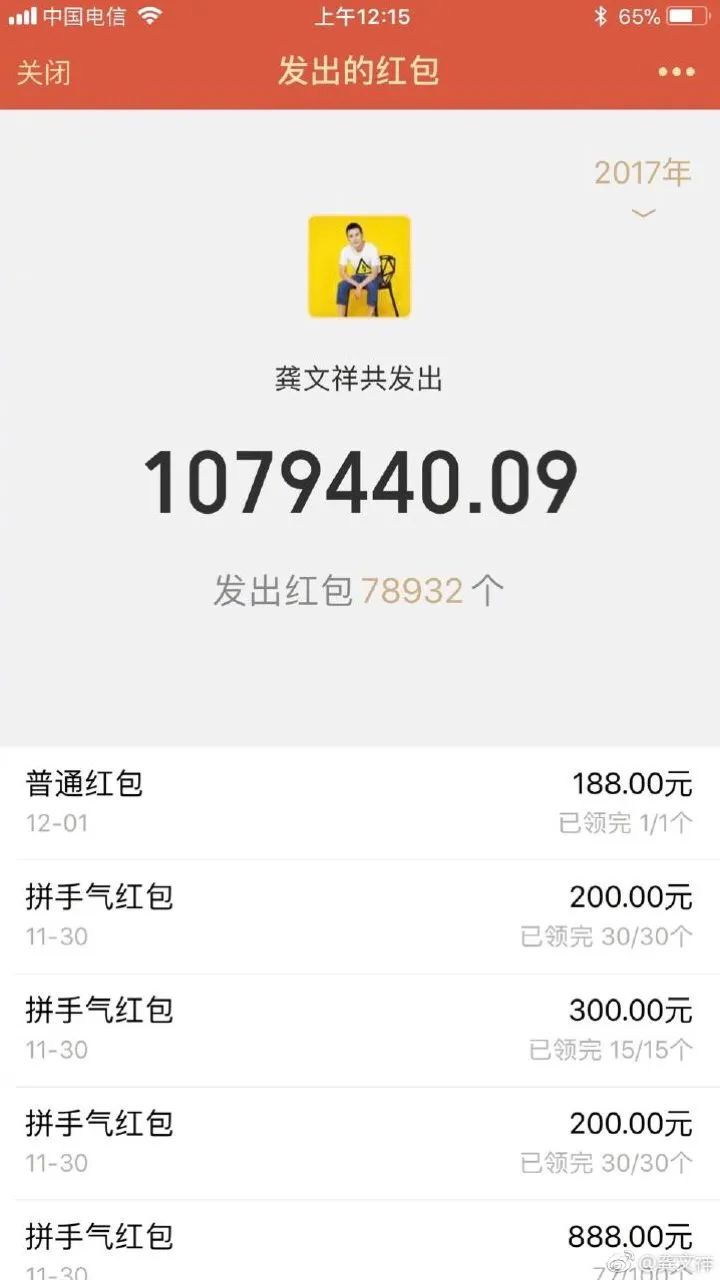Screen dimensions: 720x1280
Task: Open the 888.00元 拼手气红包 record
Action: [x=360, y=1244]
